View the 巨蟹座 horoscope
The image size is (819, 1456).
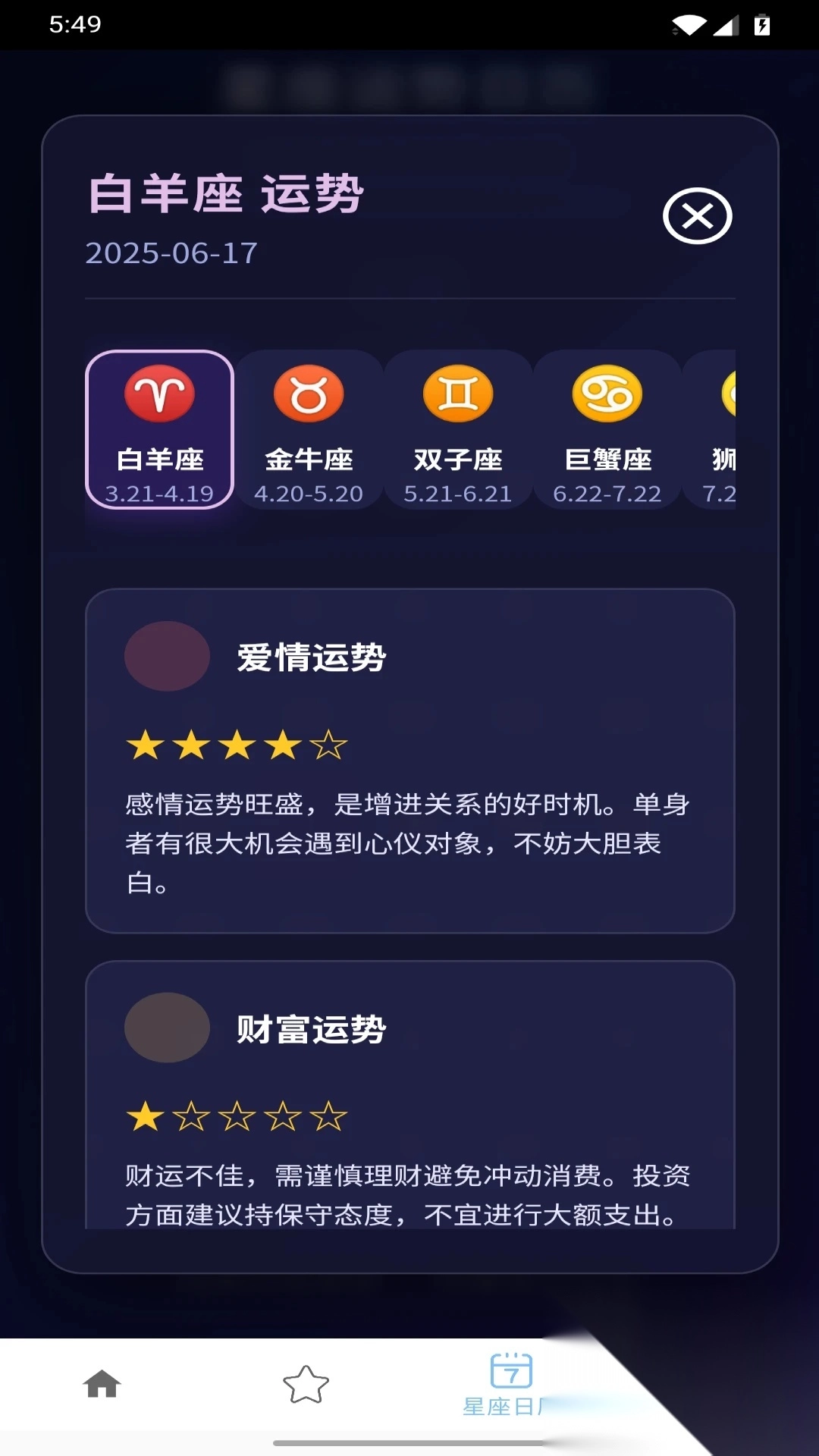click(607, 429)
